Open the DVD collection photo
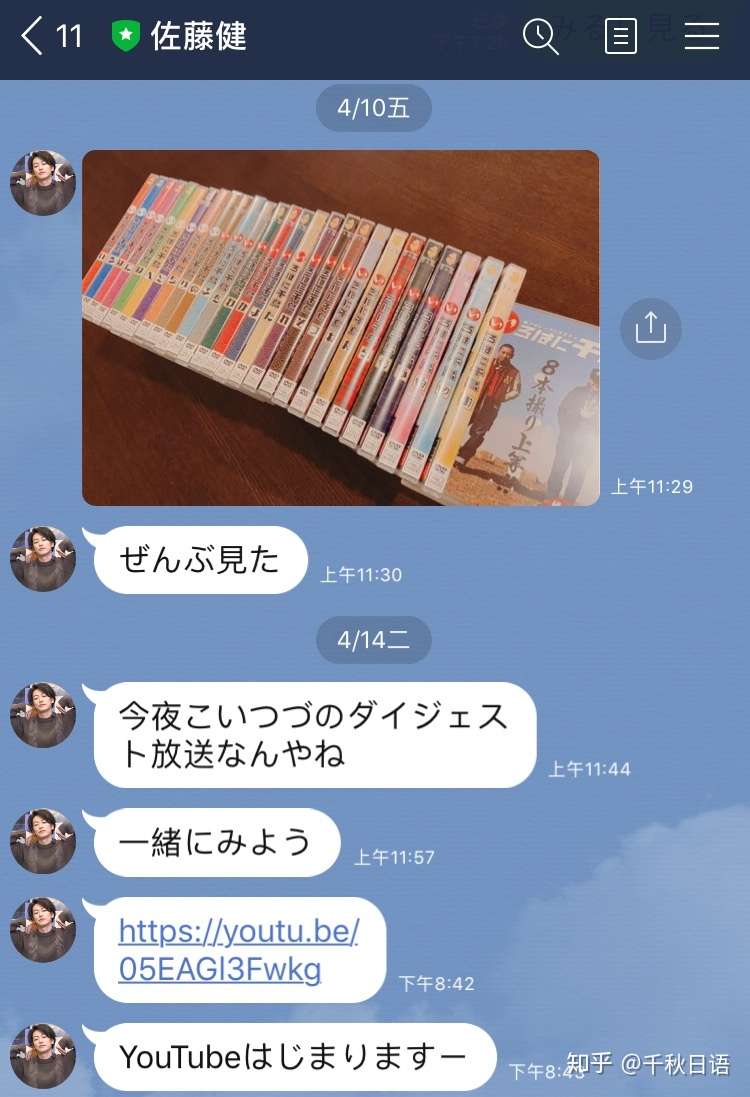The image size is (750, 1097). coord(340,328)
